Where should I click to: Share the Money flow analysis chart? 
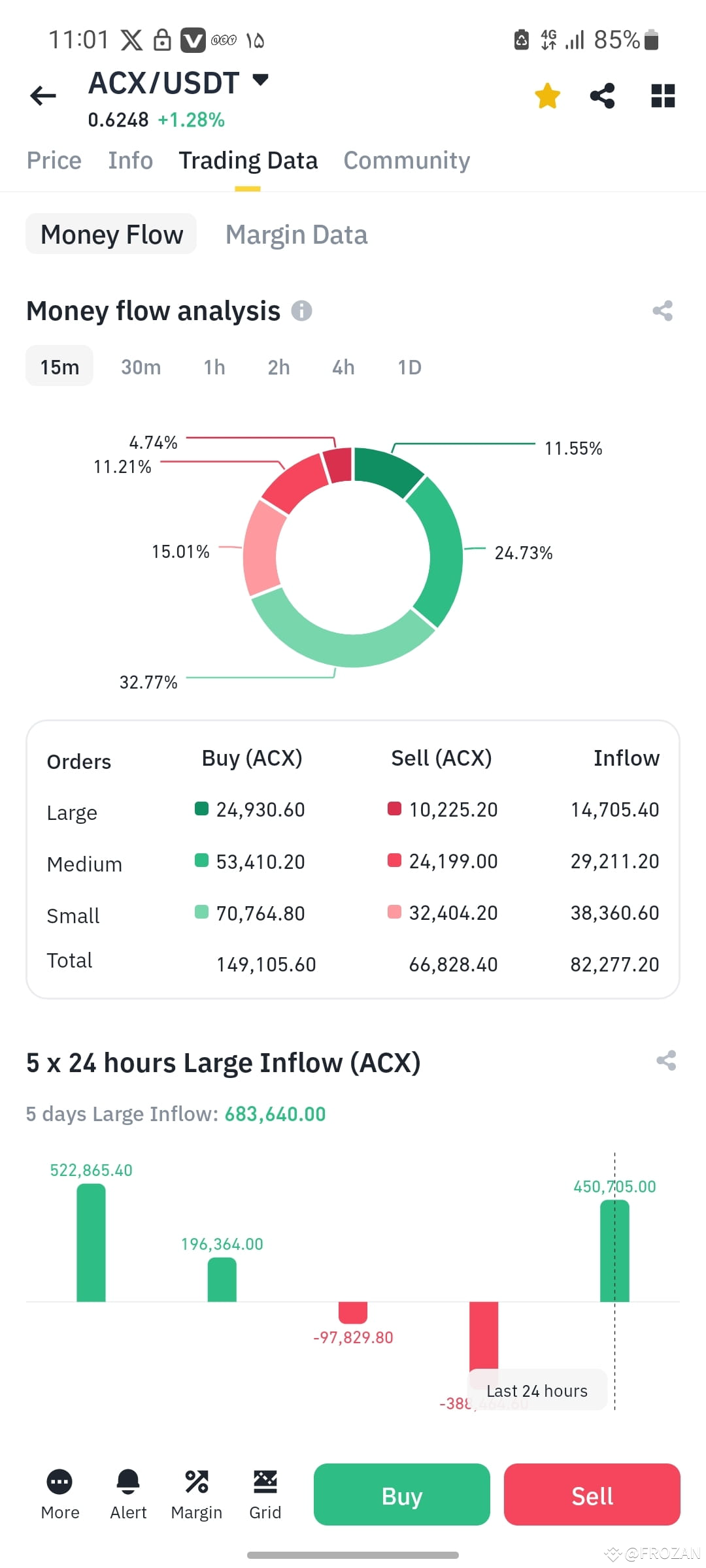pyautogui.click(x=664, y=312)
